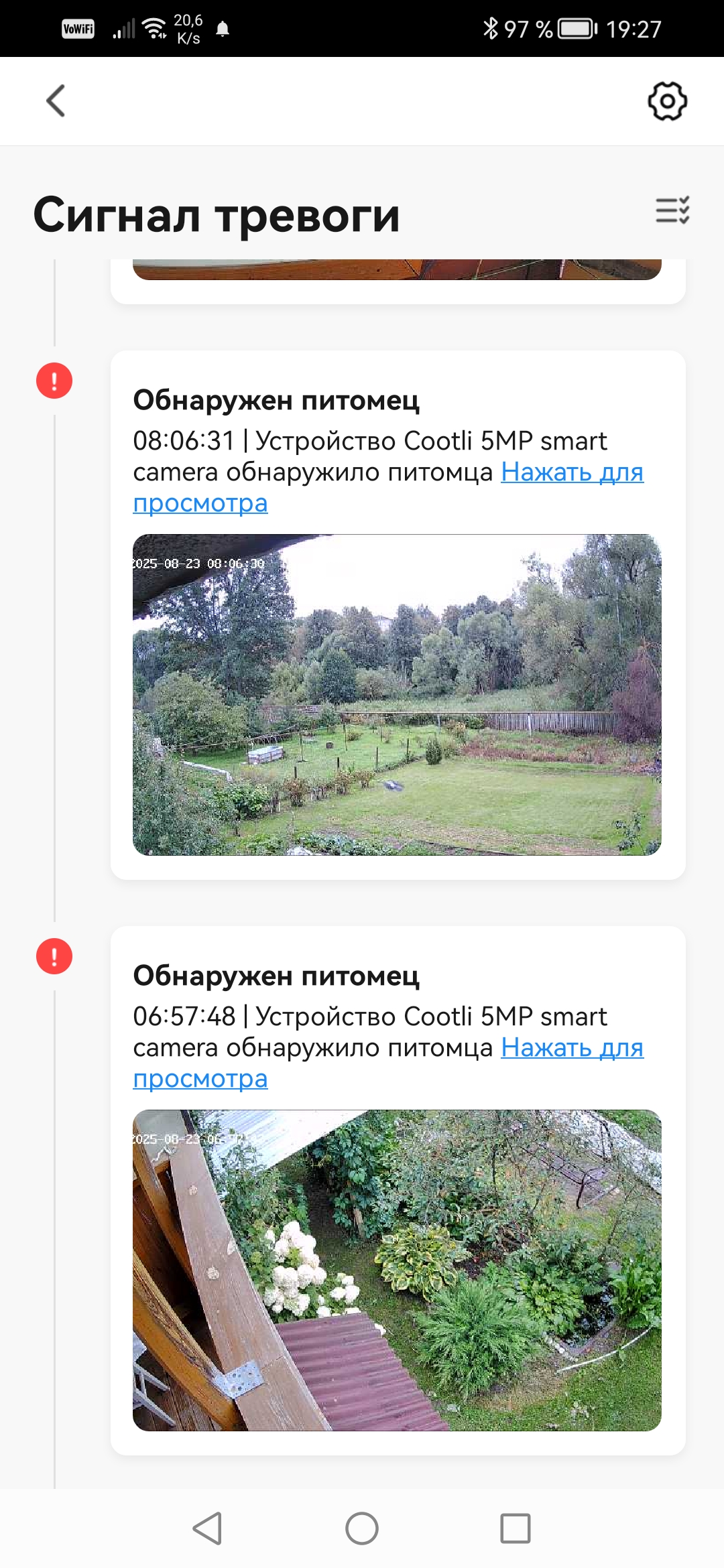Go back using the top-left arrow
This screenshot has width=724, height=1568.
coord(56,101)
